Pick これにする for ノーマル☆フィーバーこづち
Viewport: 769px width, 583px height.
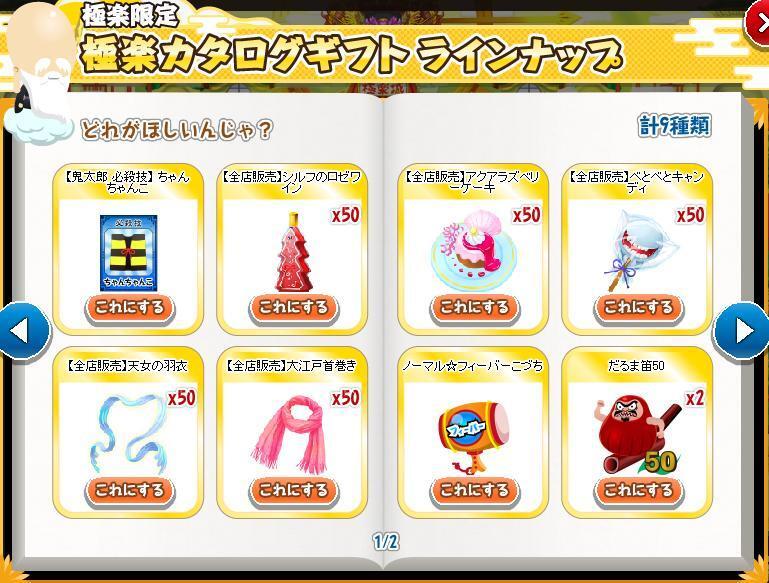tap(474, 490)
